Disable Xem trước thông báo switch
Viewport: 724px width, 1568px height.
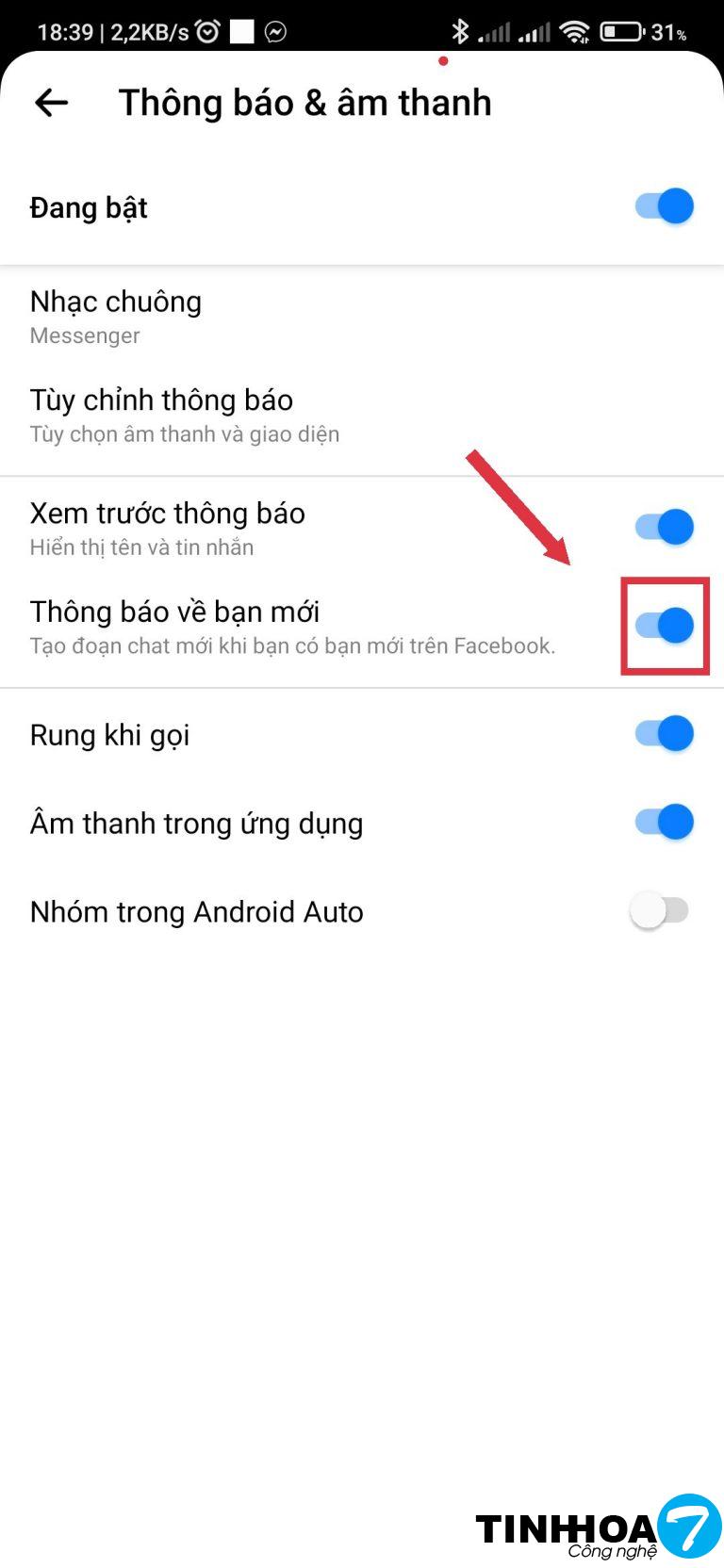coord(665,527)
